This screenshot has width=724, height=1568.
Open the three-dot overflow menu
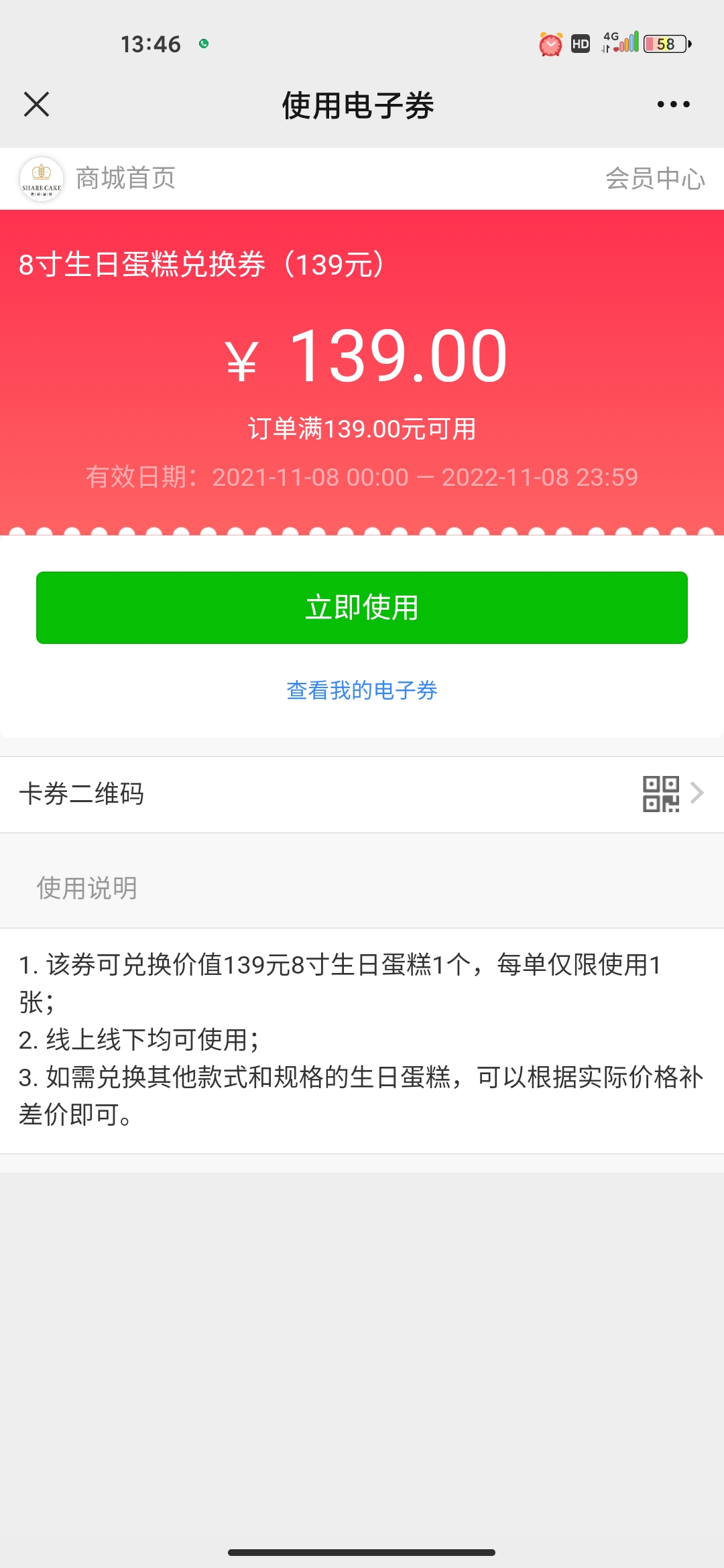[673, 105]
